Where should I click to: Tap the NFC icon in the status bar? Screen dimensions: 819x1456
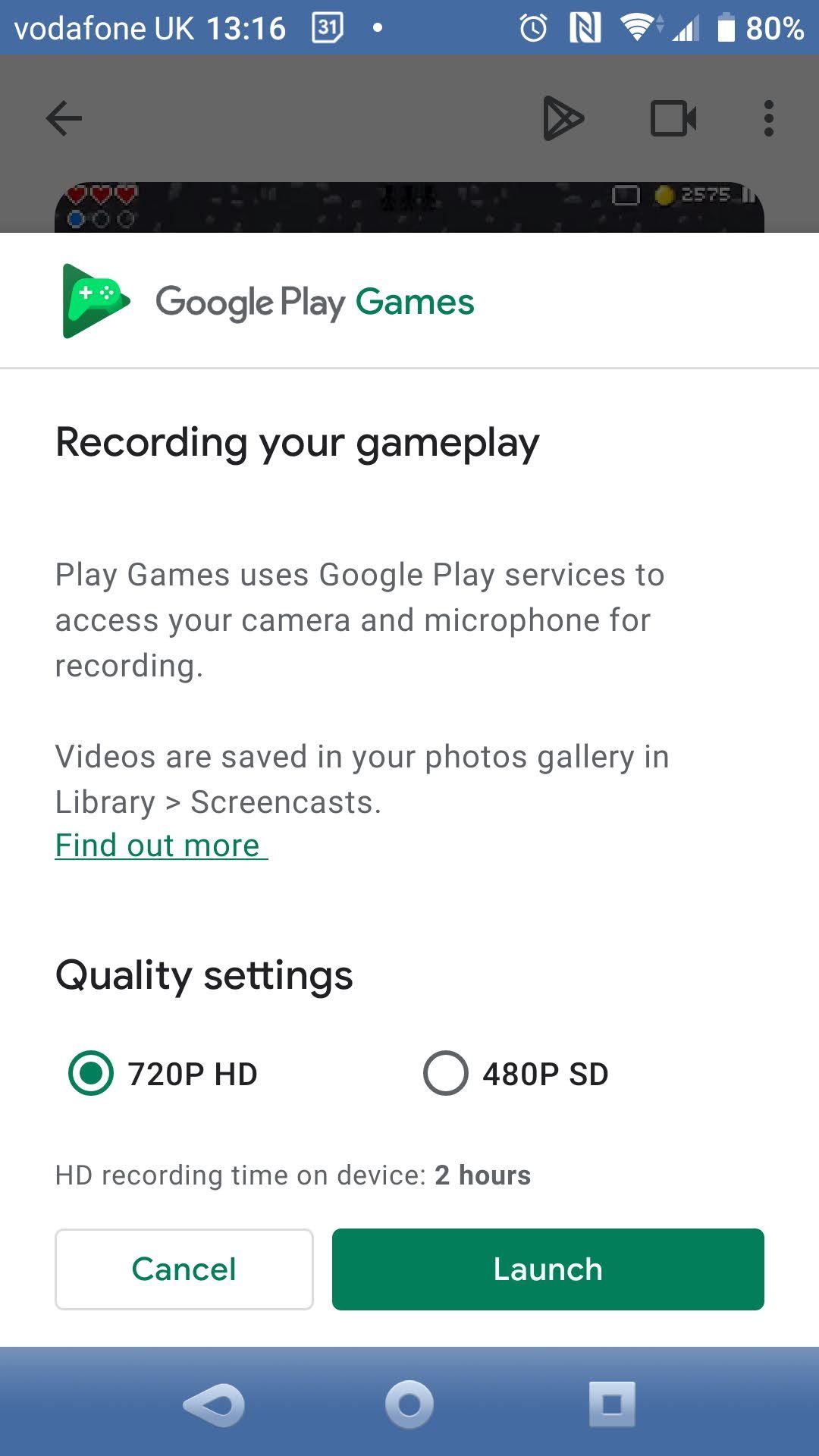point(585,27)
